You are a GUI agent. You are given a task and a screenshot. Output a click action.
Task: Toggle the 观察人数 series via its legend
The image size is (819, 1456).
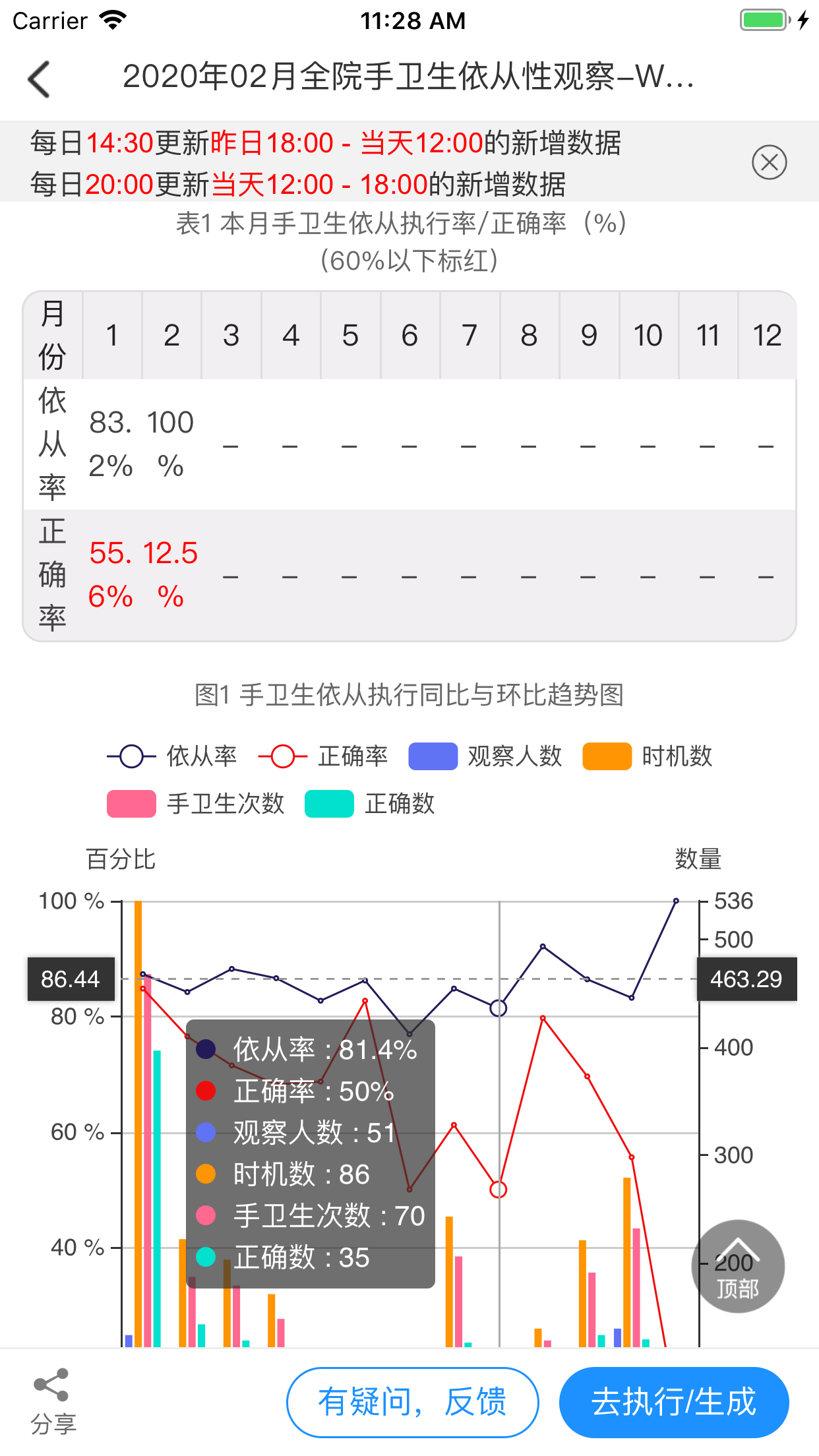(432, 756)
